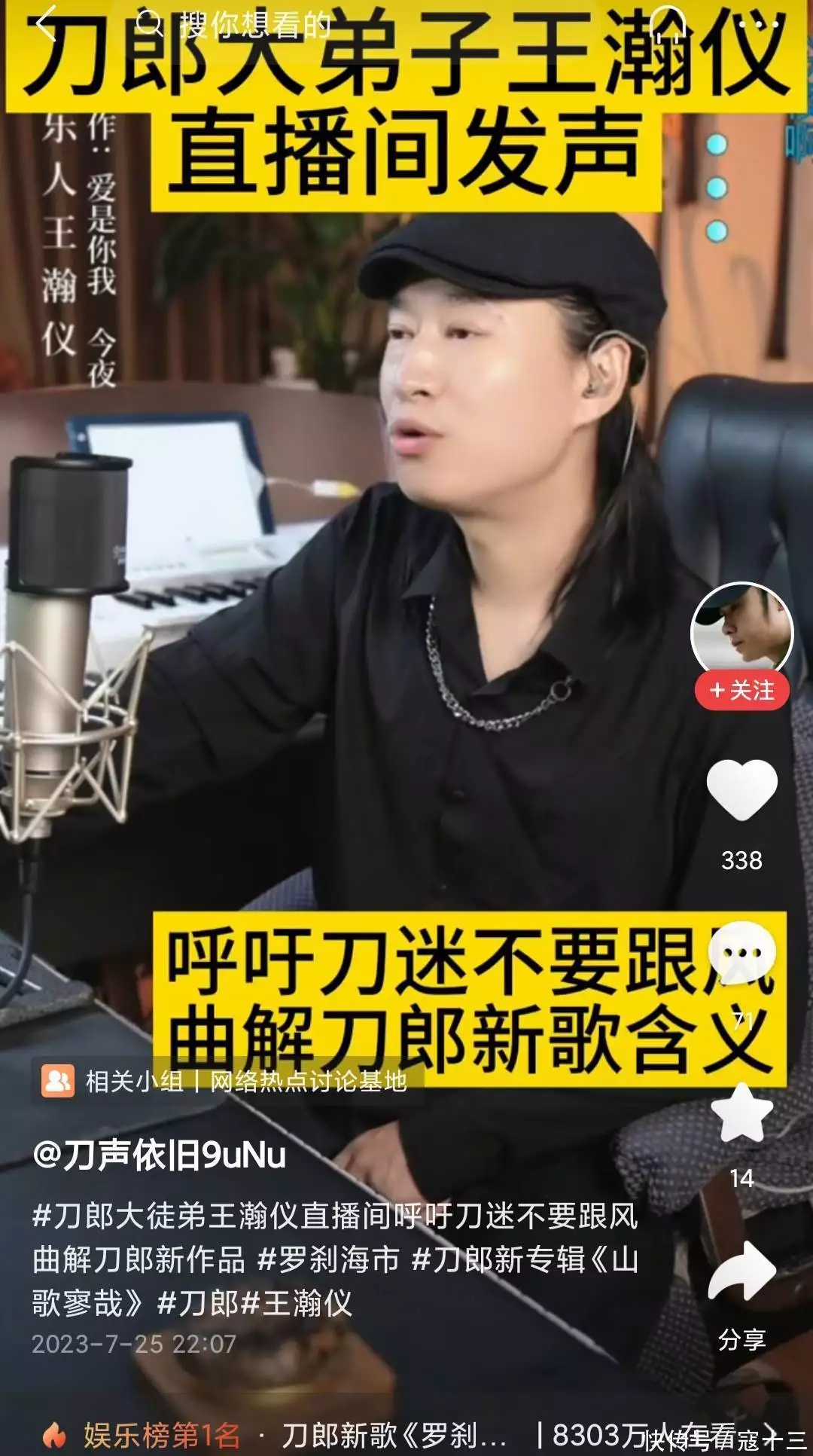Go back with the top-left arrow
813x1456 pixels.
(x=47, y=24)
